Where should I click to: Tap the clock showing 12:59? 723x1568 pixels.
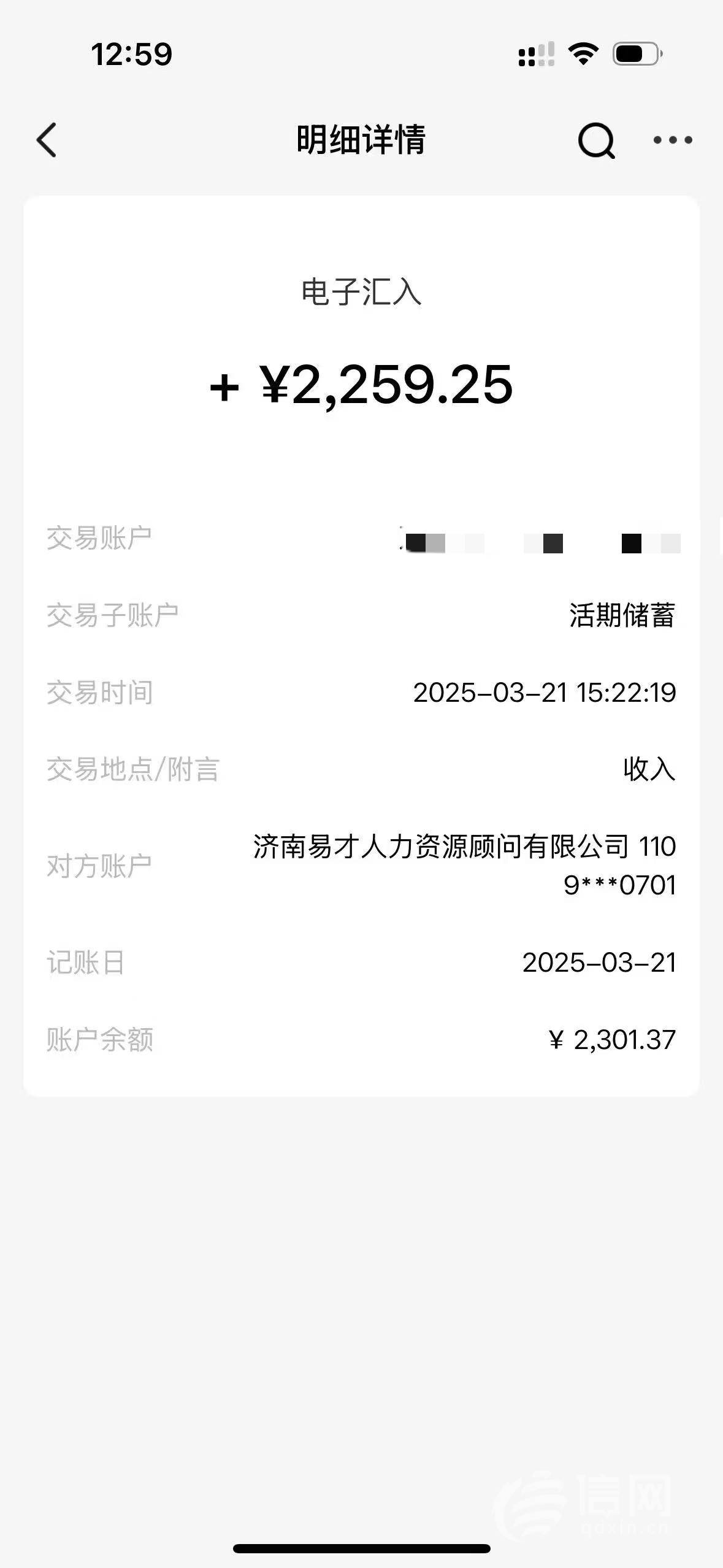131,54
